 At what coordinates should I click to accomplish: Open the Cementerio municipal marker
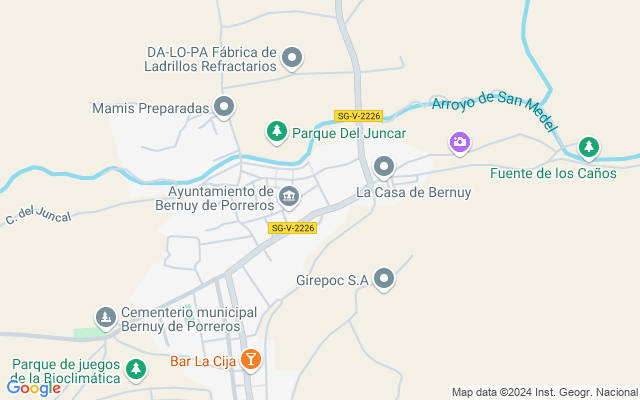(105, 317)
